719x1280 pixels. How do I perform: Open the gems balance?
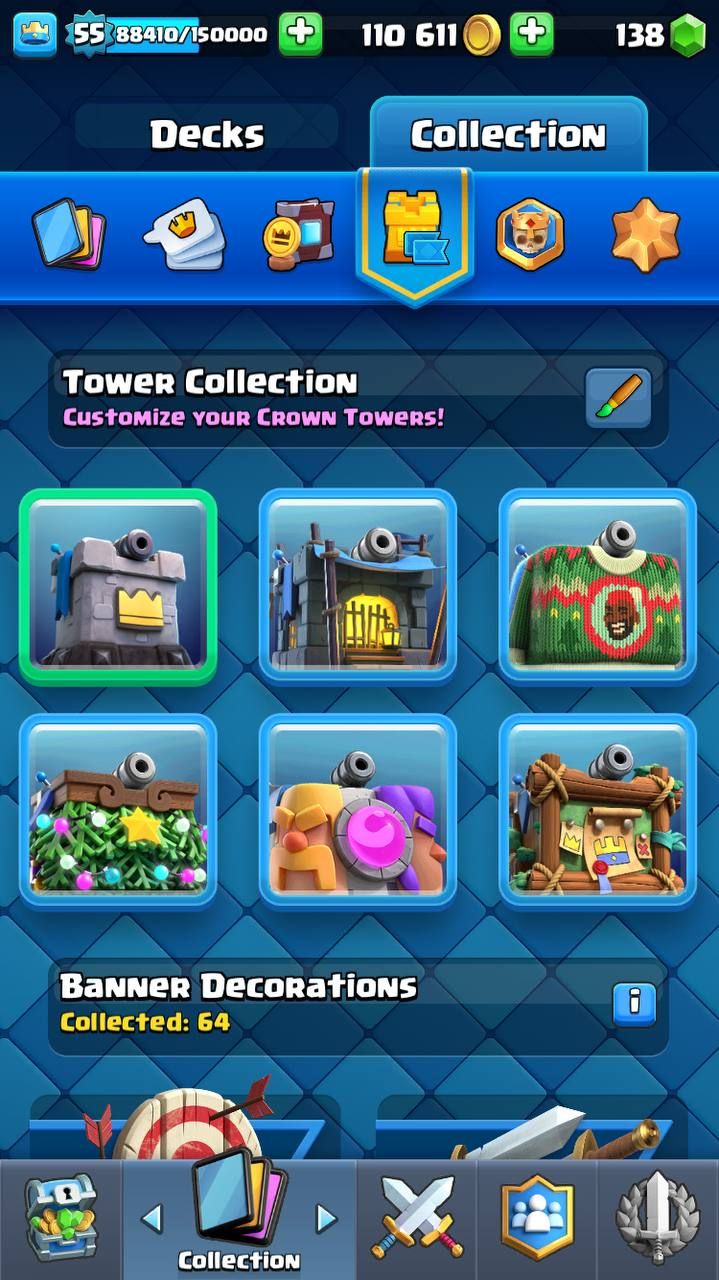[660, 36]
